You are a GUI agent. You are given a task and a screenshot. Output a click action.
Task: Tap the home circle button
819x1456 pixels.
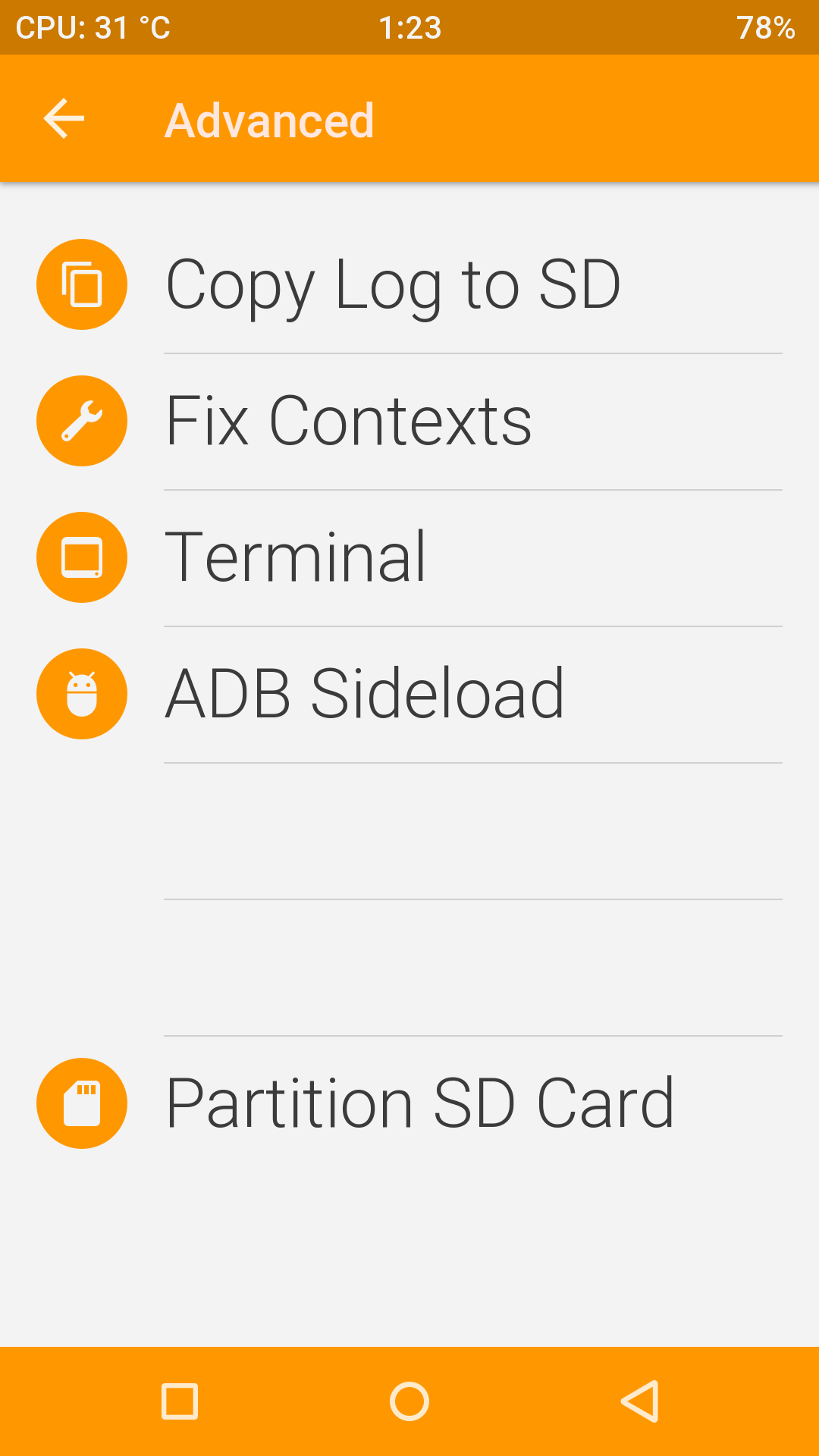pyautogui.click(x=409, y=1401)
